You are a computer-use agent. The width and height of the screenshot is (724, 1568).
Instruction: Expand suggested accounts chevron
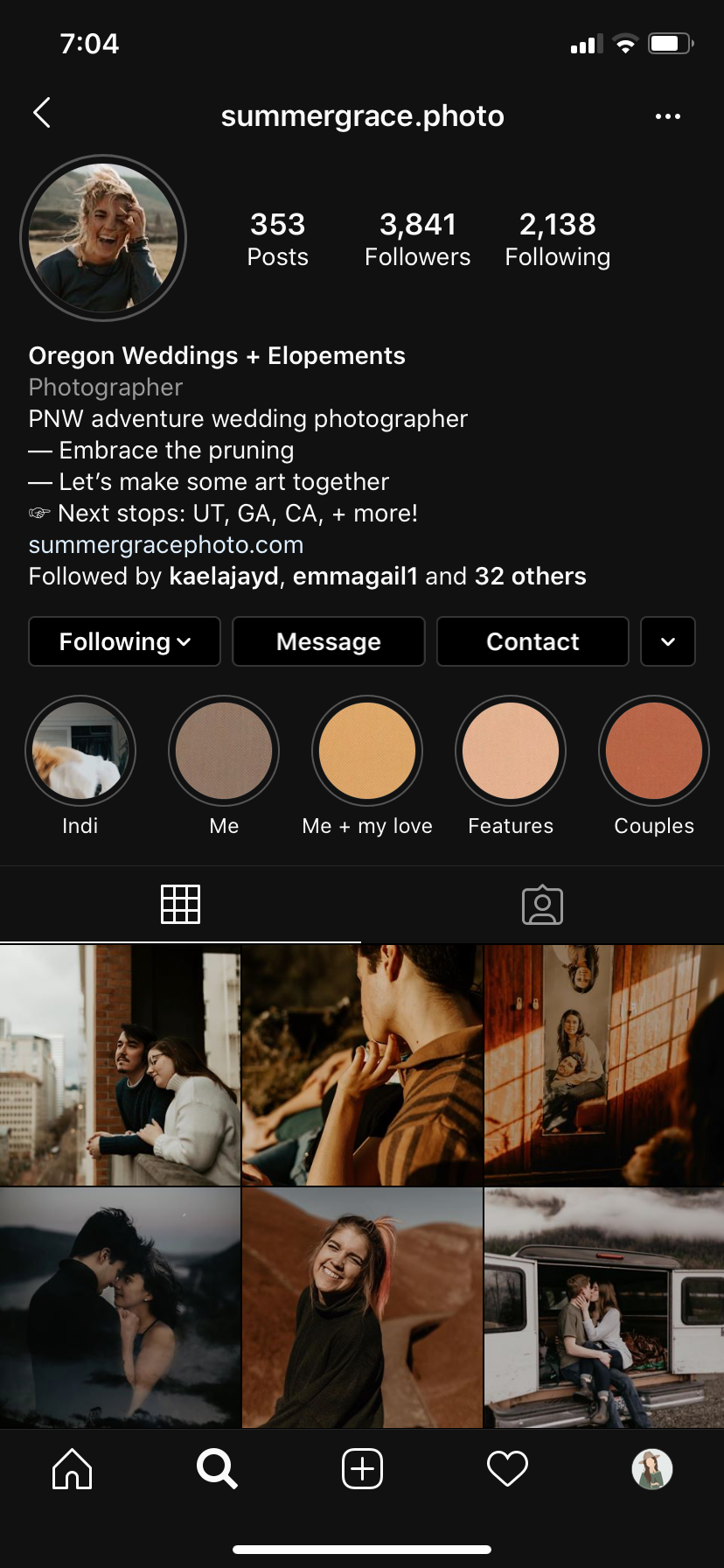(x=667, y=641)
